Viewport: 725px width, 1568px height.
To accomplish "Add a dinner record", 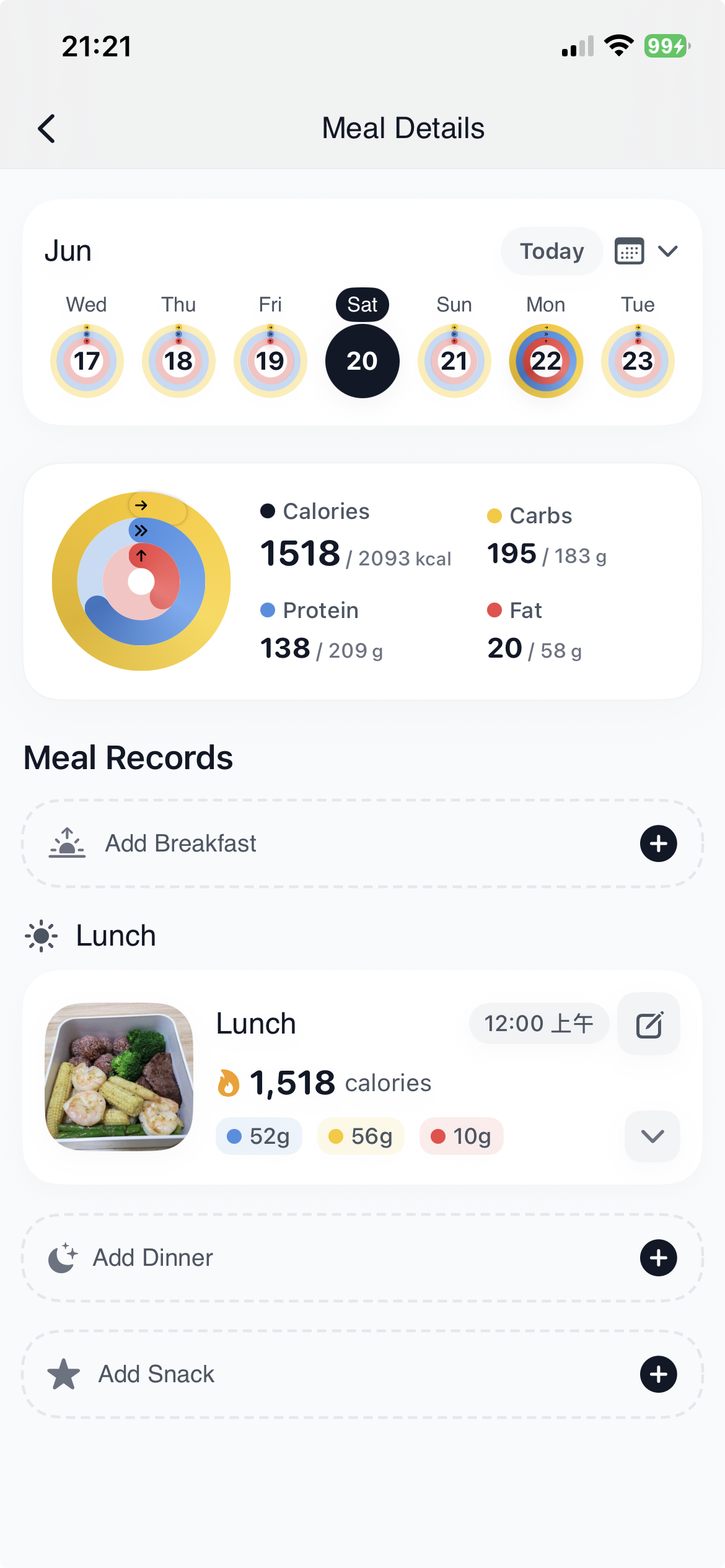I will click(362, 1258).
